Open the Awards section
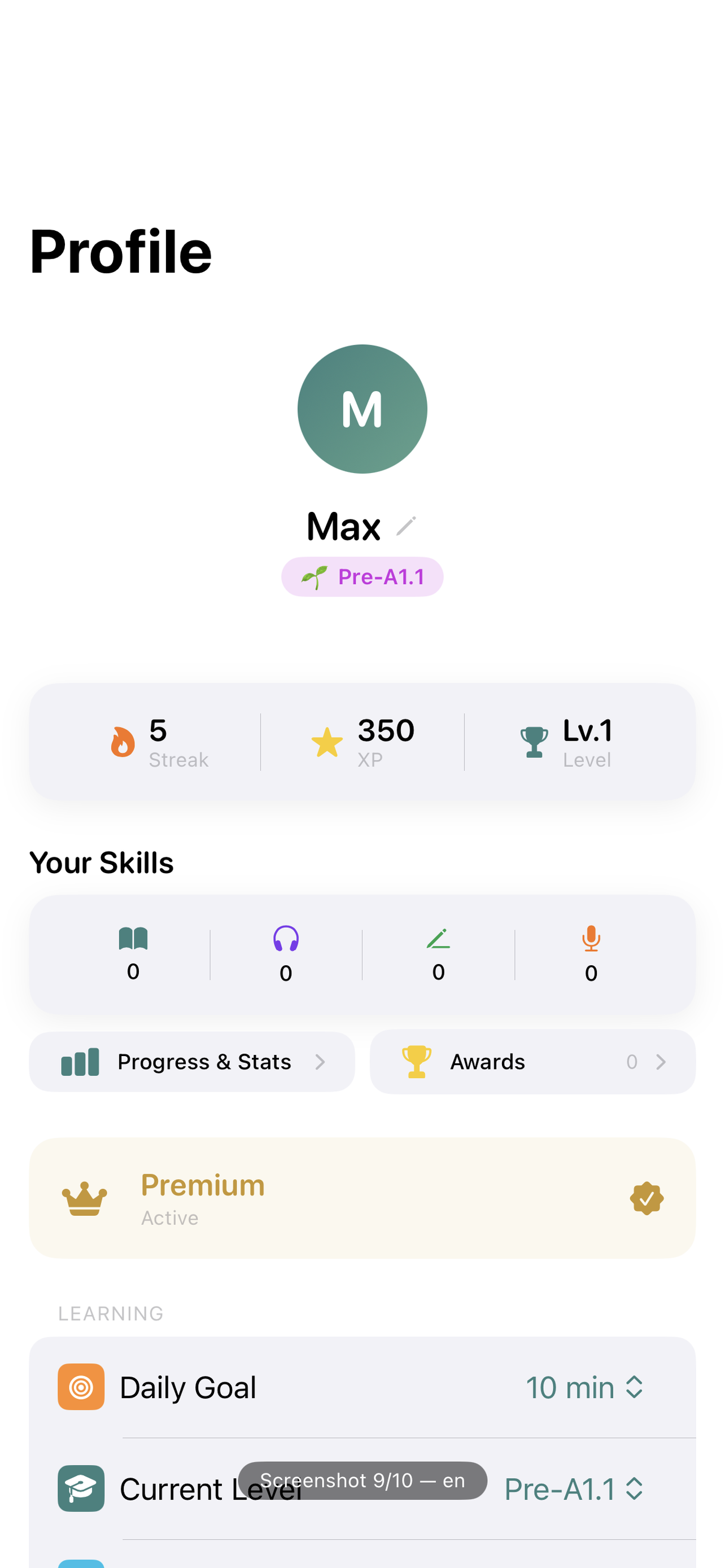Viewport: 725px width, 1568px height. pyautogui.click(x=532, y=1062)
